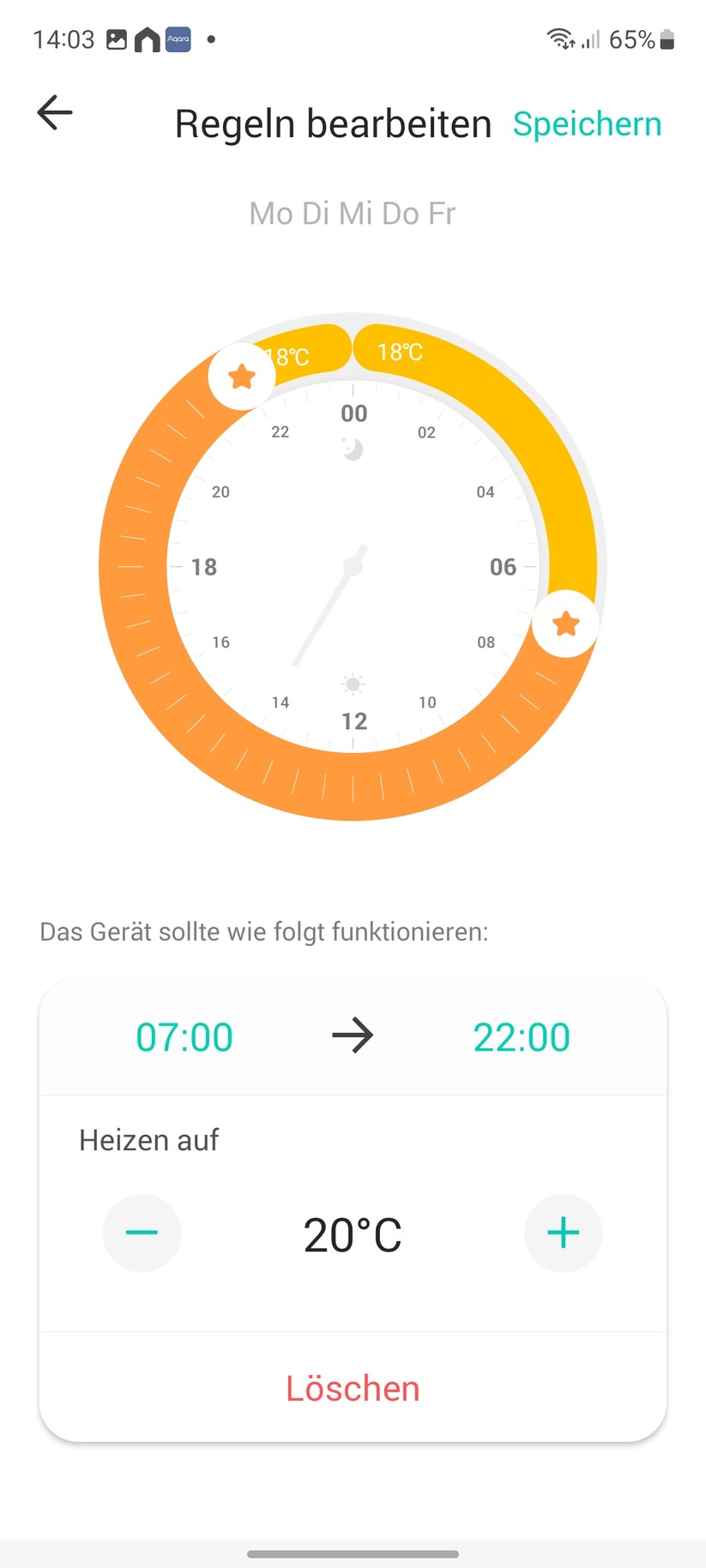Tap Löschen to delete the rule
706x1568 pixels.
(x=352, y=1388)
